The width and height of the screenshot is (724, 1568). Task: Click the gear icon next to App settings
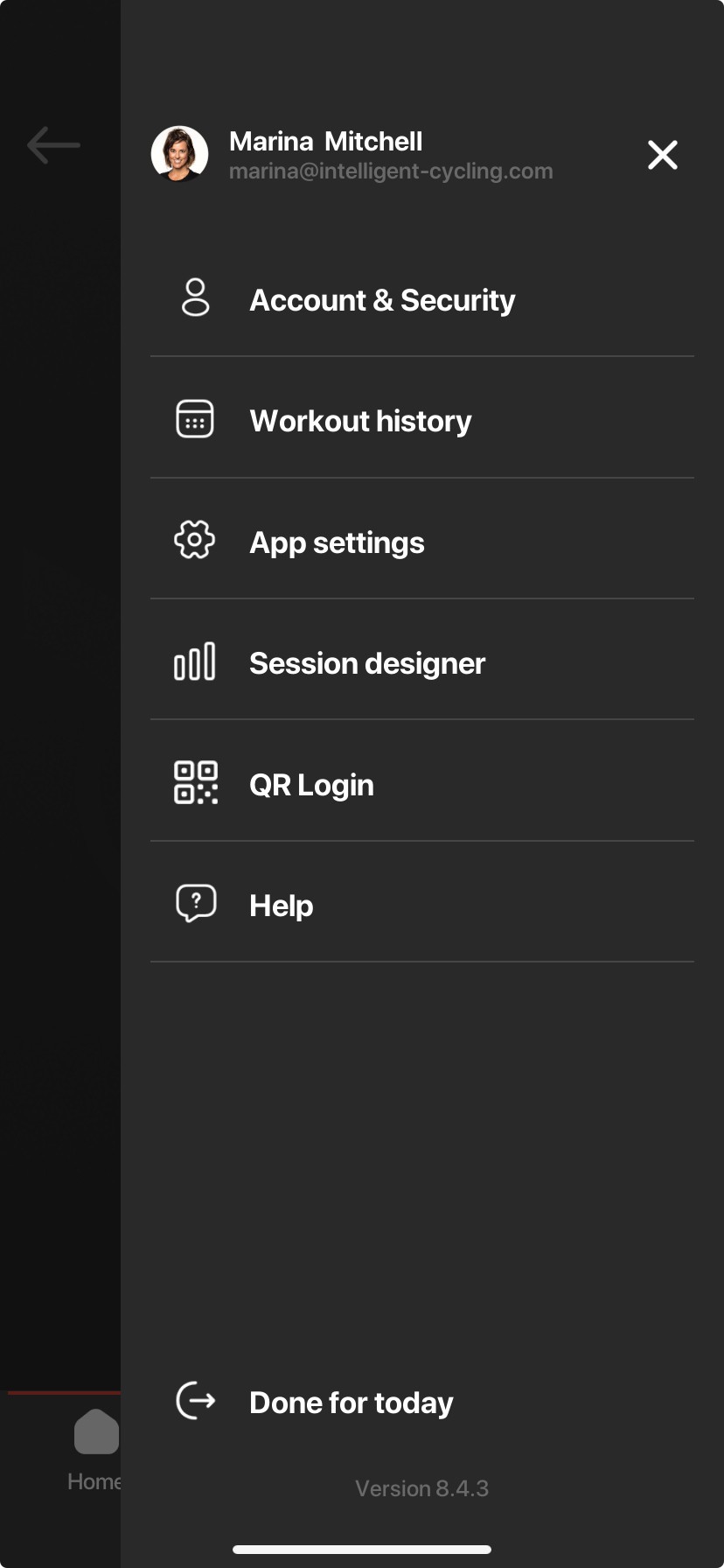coord(193,541)
